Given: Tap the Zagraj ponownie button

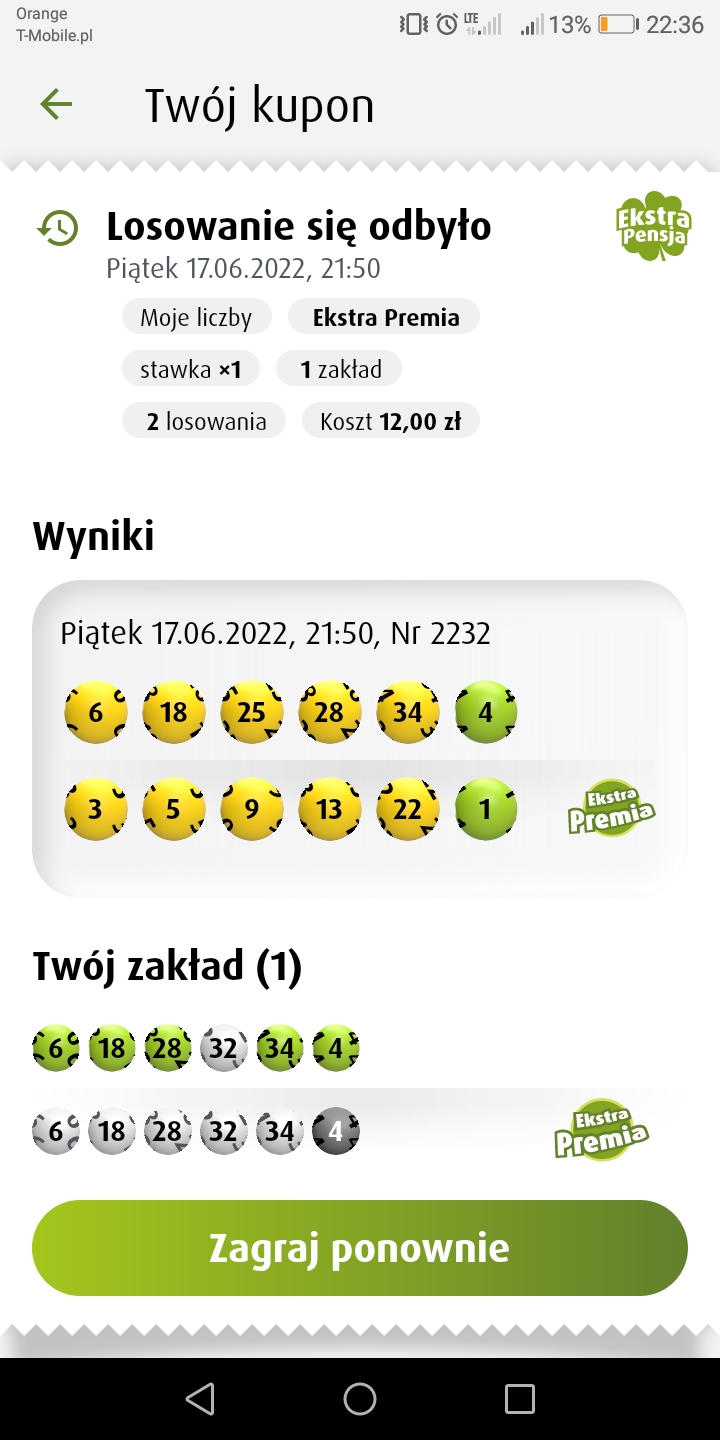Looking at the screenshot, I should [360, 1248].
